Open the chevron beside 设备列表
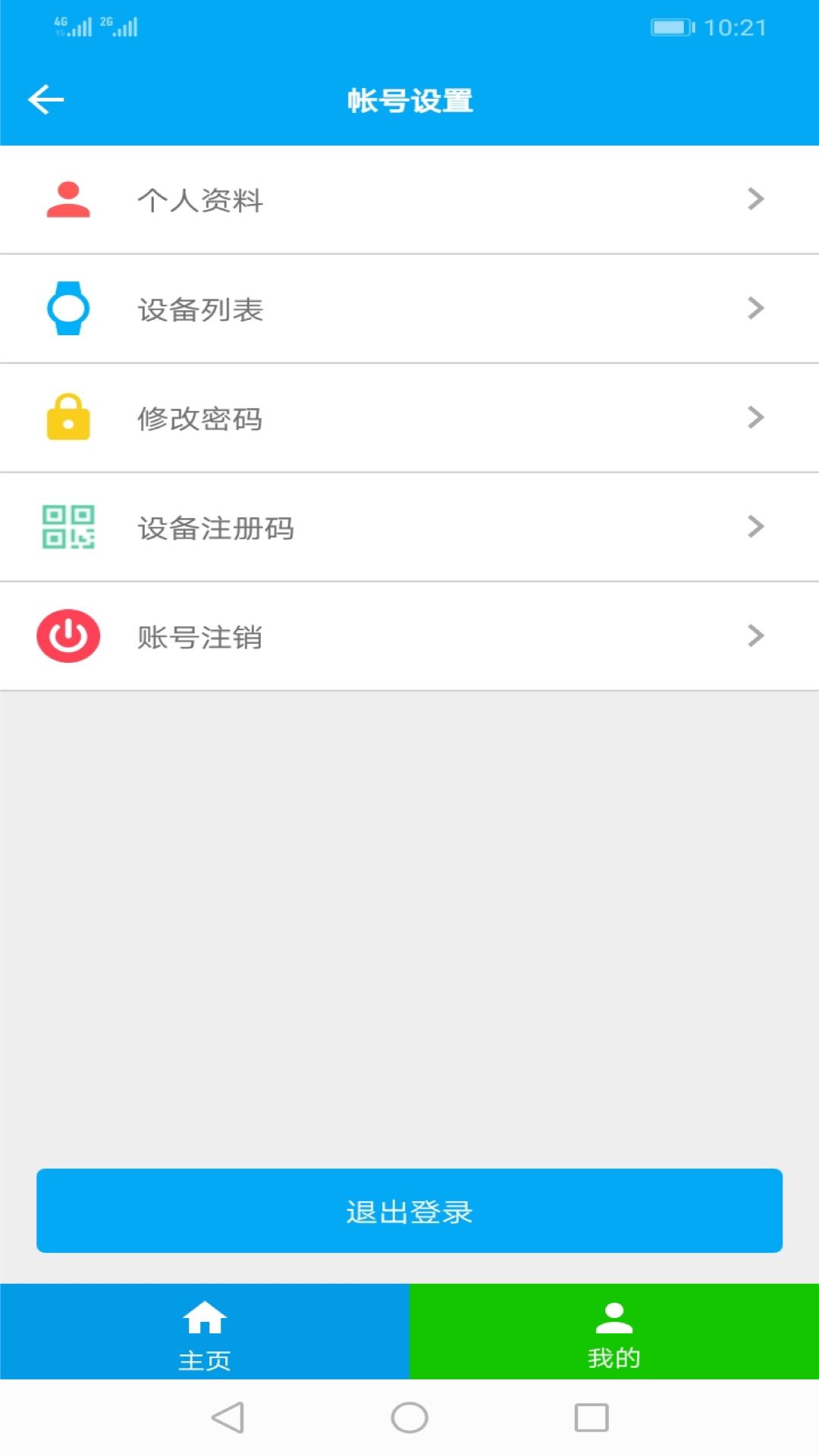This screenshot has height=1456, width=819. click(x=755, y=308)
